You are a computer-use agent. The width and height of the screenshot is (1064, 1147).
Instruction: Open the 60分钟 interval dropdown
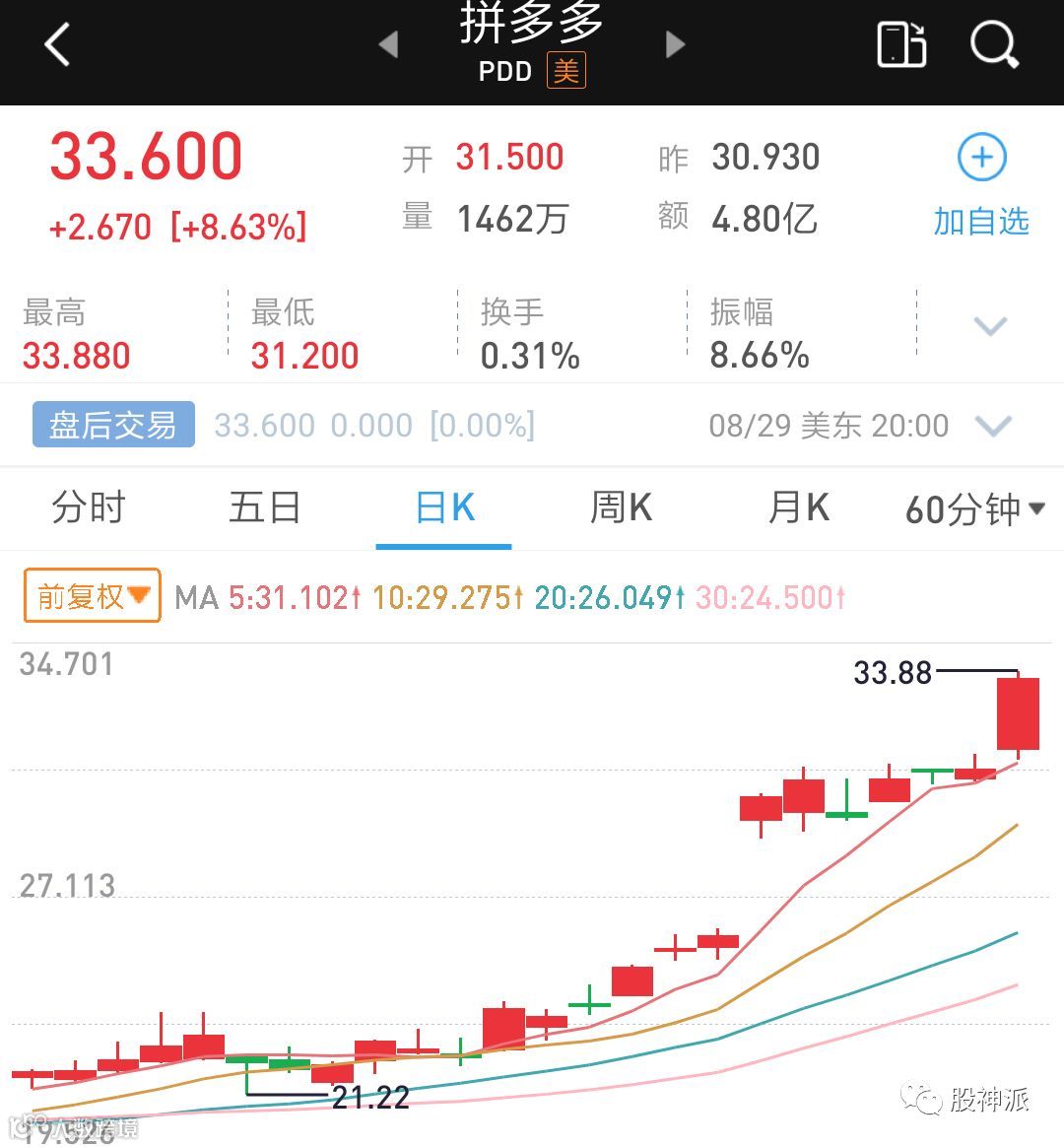[x=974, y=509]
